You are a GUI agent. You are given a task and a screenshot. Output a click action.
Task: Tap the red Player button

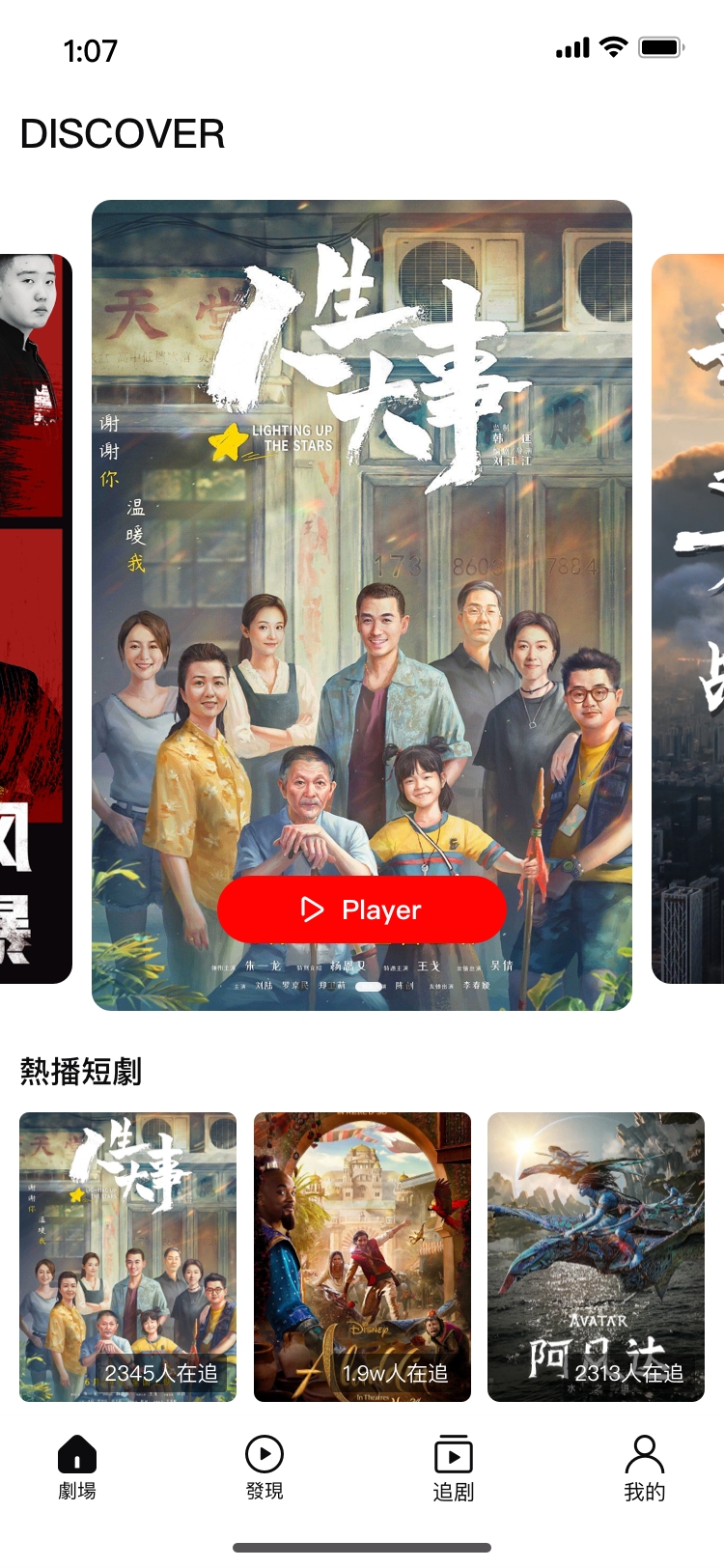point(362,910)
